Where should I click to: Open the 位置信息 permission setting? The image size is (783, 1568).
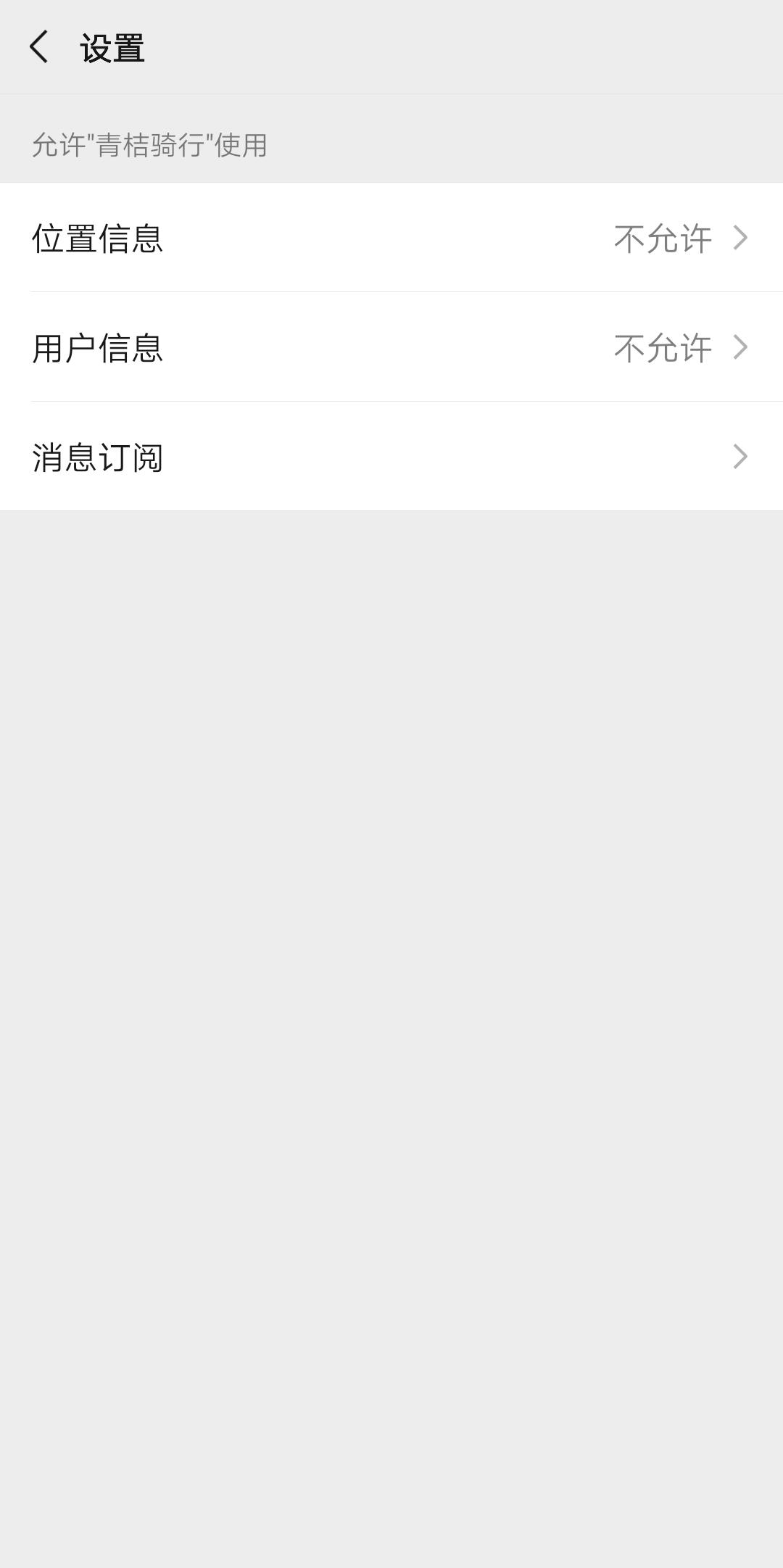[391, 238]
